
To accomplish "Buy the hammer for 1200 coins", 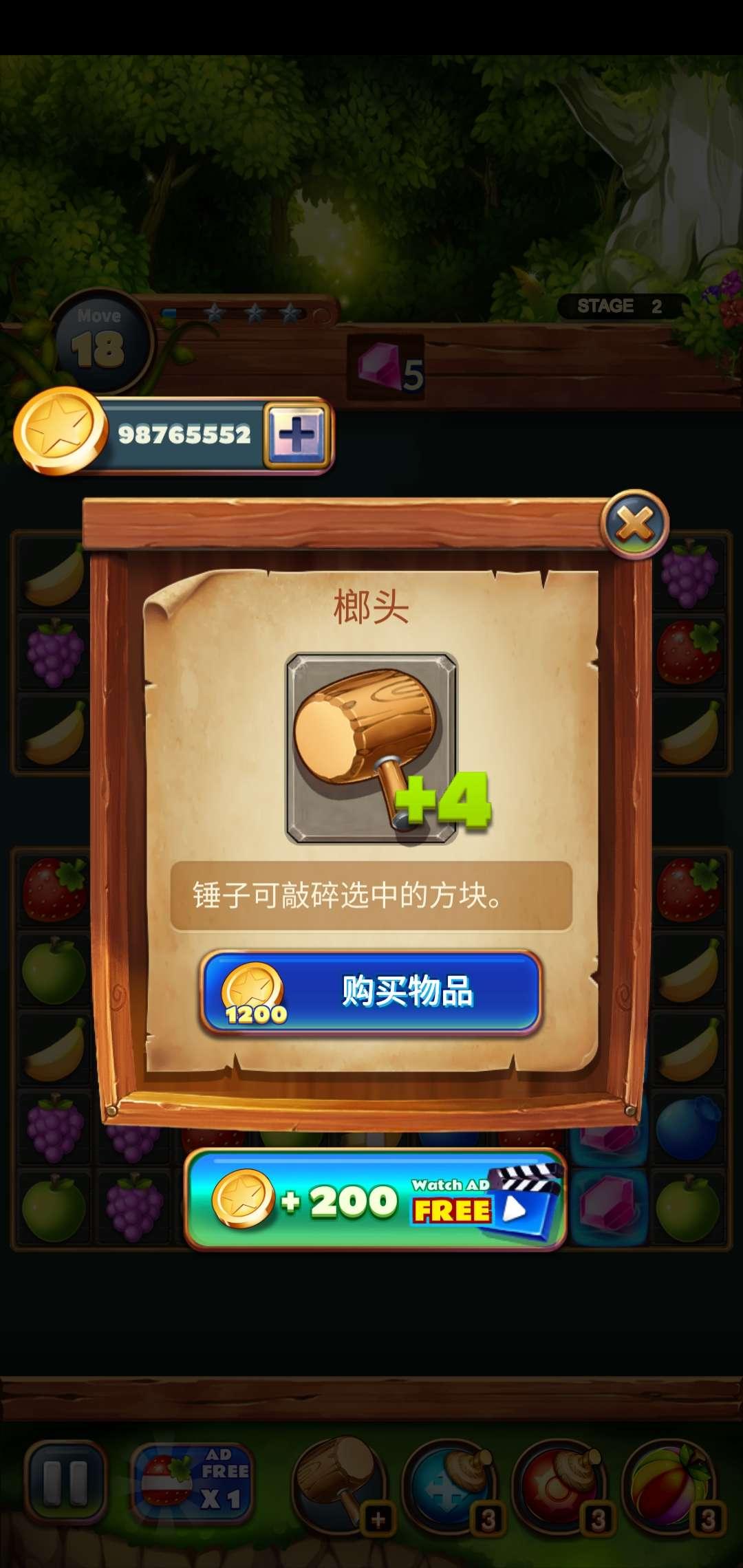I will coord(371,992).
